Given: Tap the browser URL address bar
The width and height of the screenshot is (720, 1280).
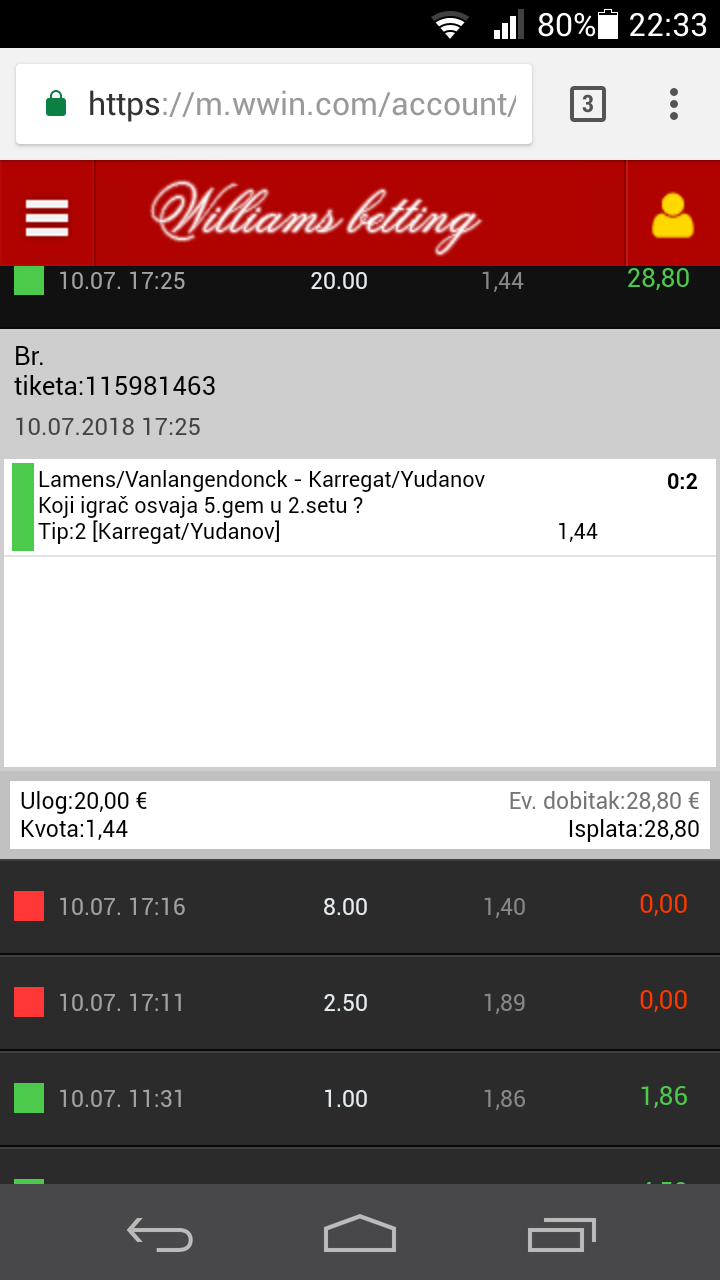Looking at the screenshot, I should (274, 104).
